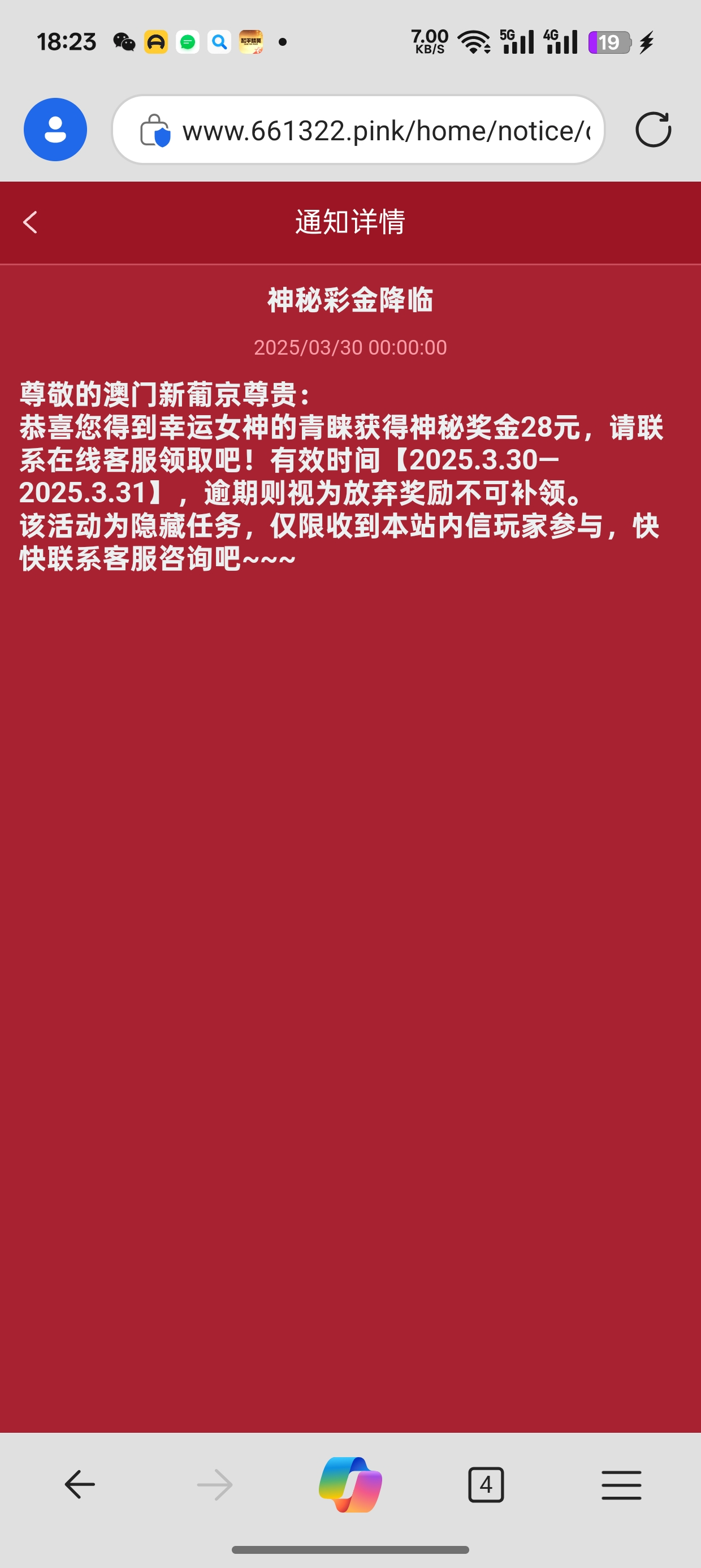The image size is (701, 1568).
Task: Tap the URL address bar
Action: 383,131
